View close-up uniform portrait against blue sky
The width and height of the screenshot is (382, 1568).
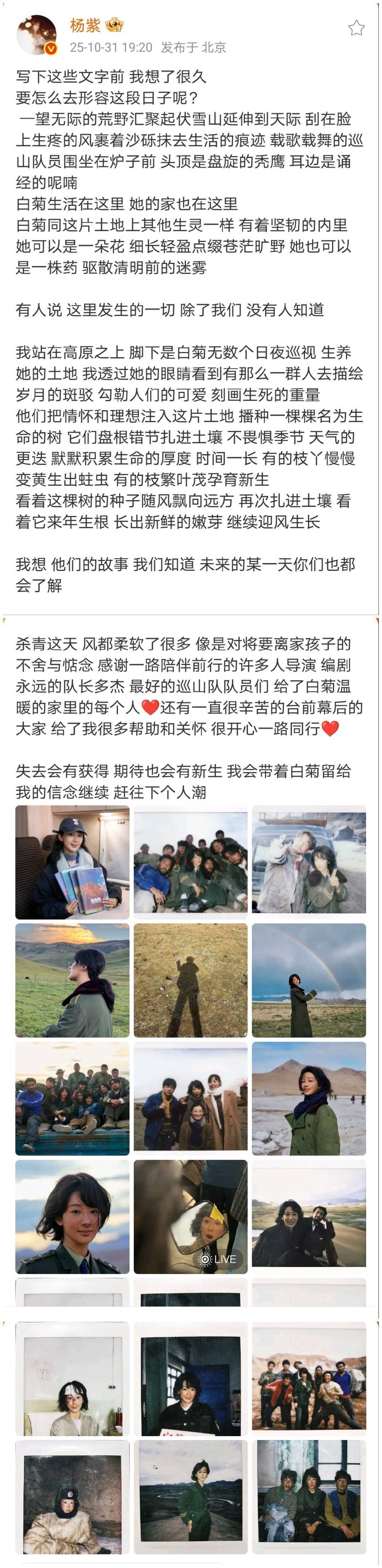(73, 1216)
